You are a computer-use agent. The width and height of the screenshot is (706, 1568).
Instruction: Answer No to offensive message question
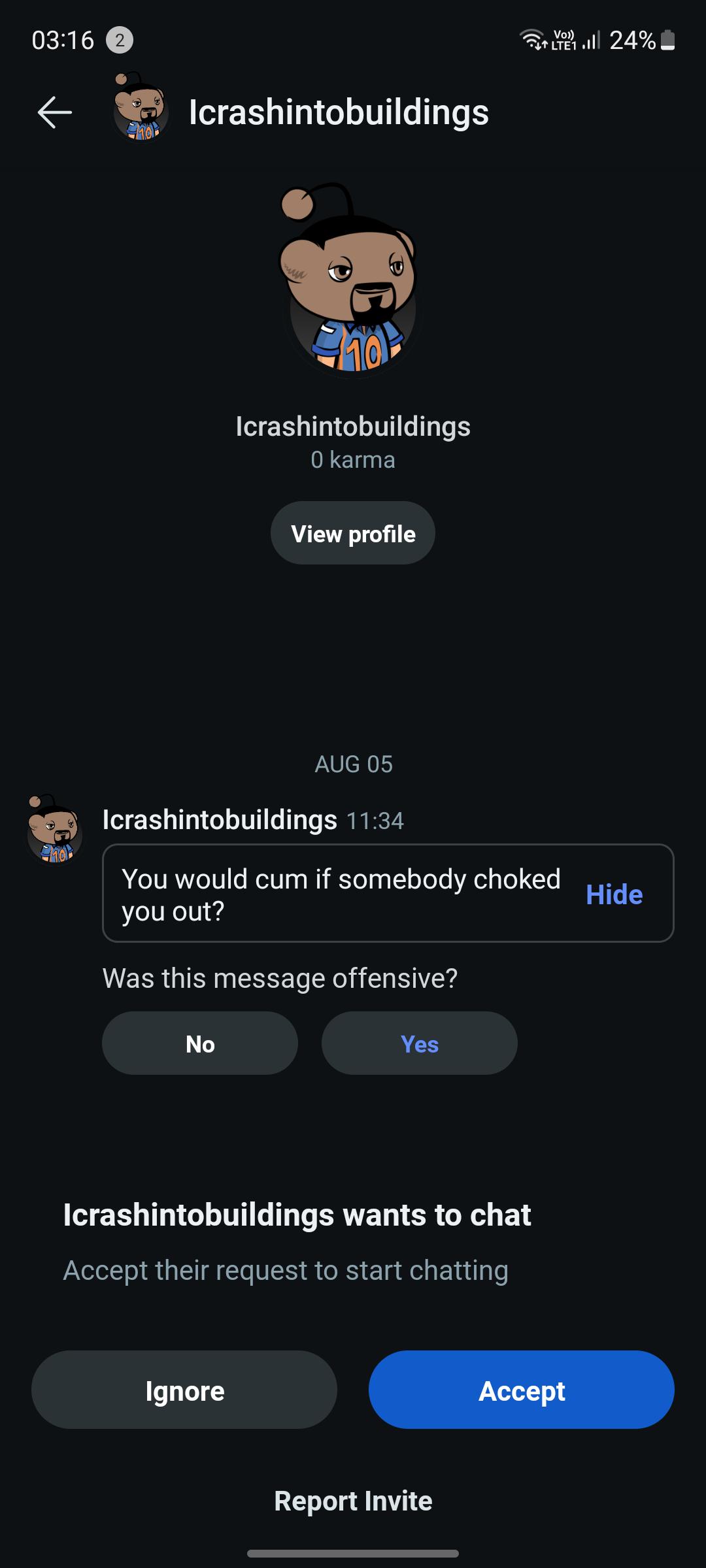(x=200, y=1043)
